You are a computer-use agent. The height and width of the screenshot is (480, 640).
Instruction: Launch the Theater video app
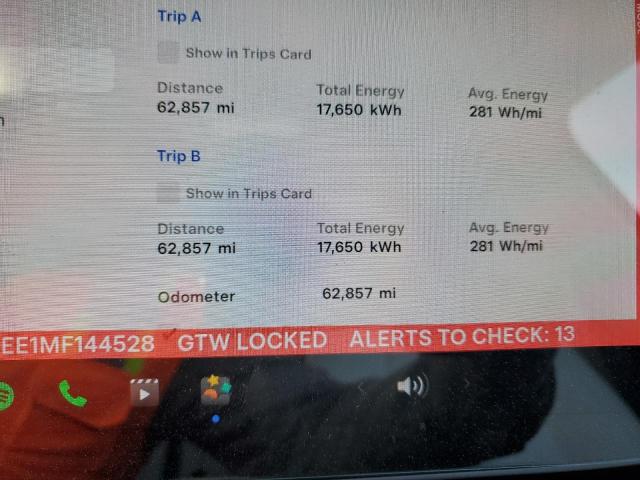point(145,392)
